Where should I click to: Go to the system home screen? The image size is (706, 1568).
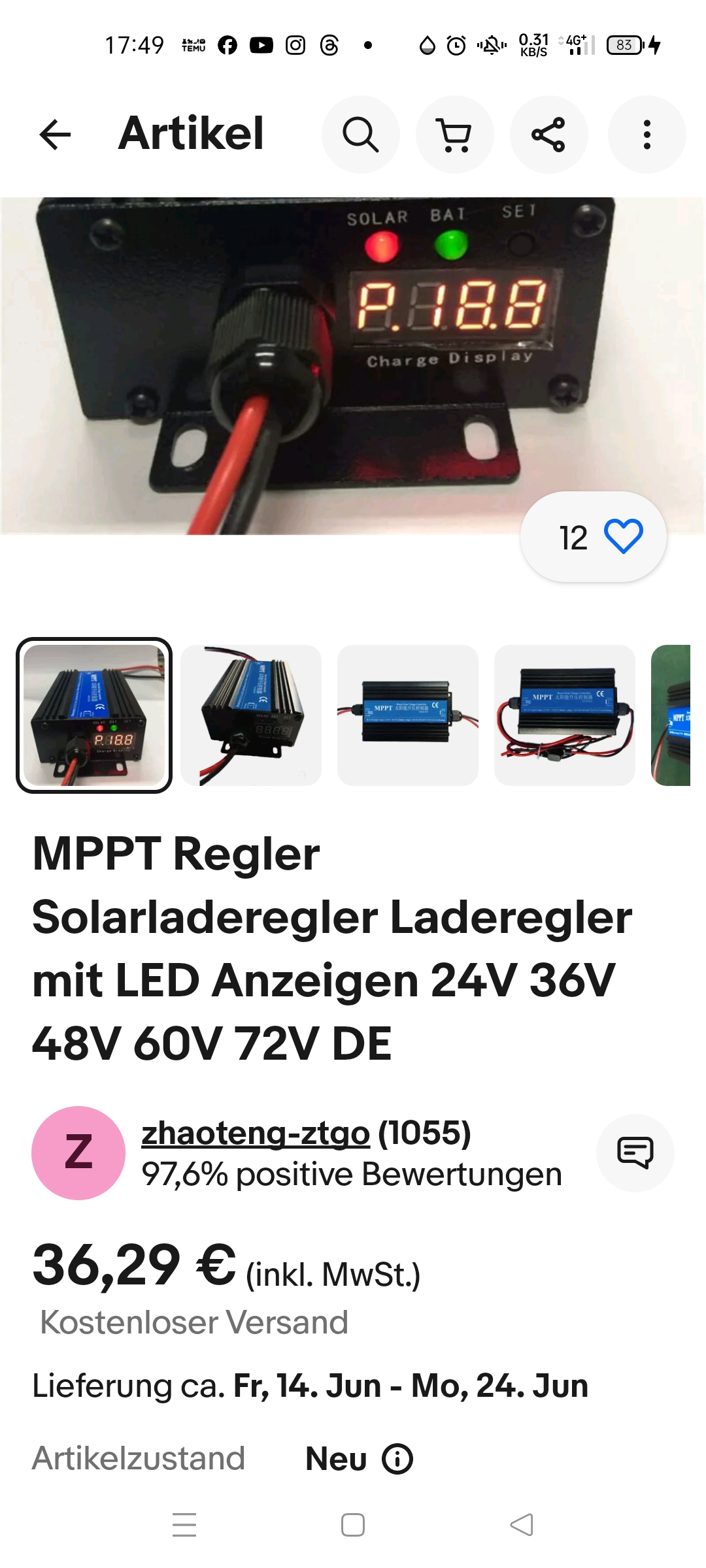pyautogui.click(x=353, y=1525)
